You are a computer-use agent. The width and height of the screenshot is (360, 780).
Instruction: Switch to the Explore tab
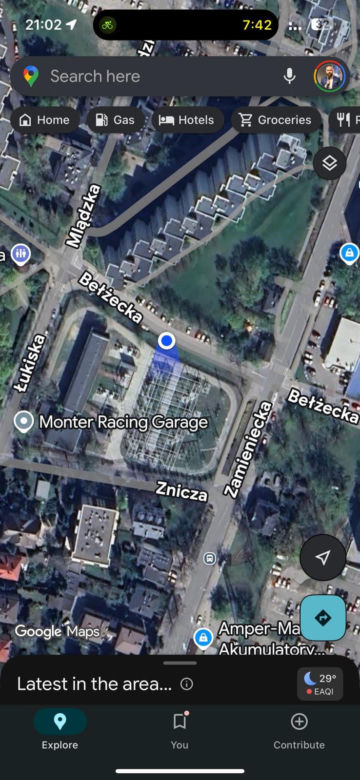60,729
